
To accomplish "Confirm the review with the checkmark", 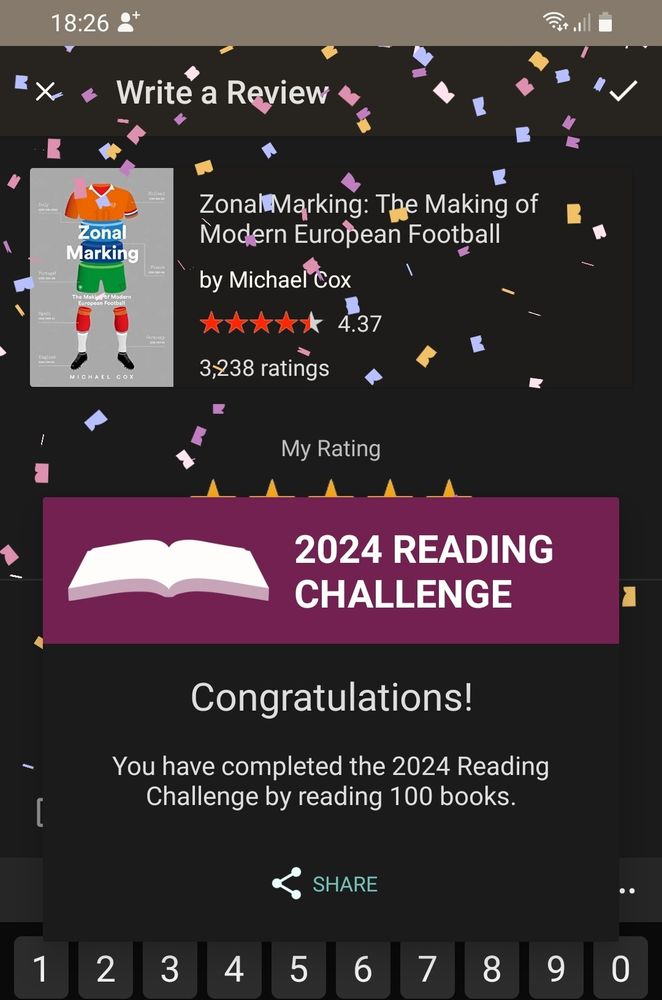I will [x=623, y=92].
